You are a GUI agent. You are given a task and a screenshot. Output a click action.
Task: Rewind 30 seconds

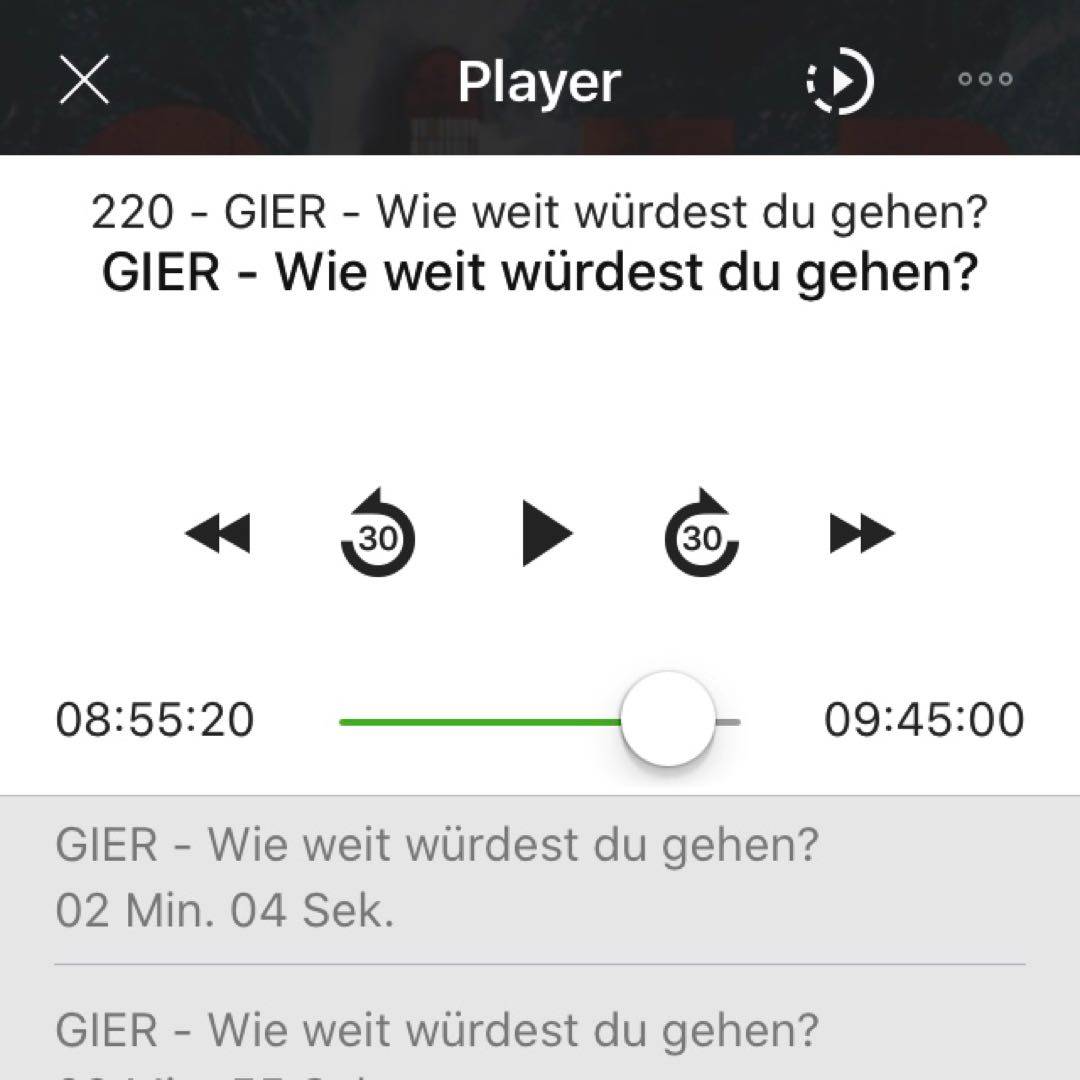[377, 534]
